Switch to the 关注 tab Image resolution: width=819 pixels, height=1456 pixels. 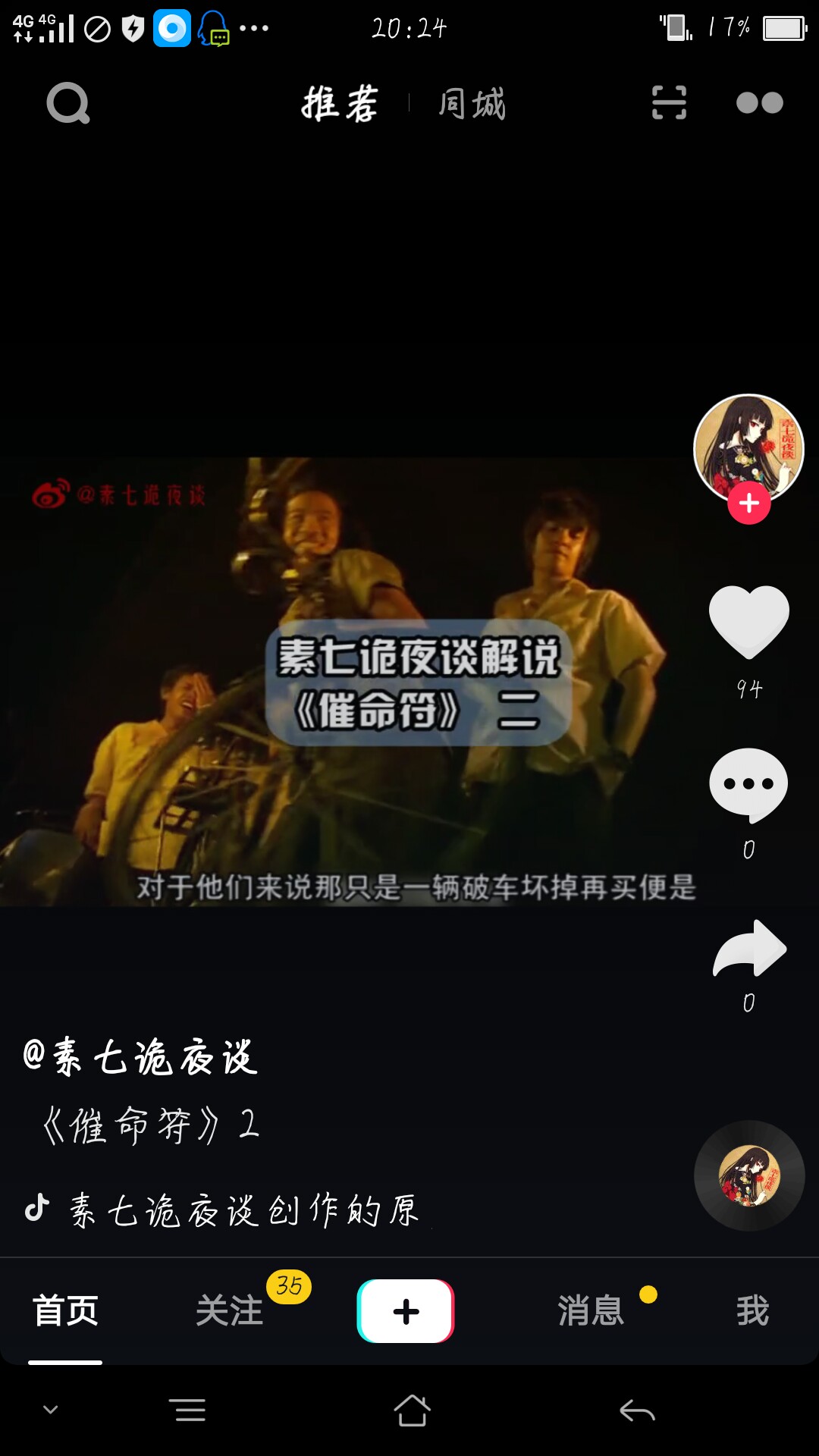click(229, 1310)
